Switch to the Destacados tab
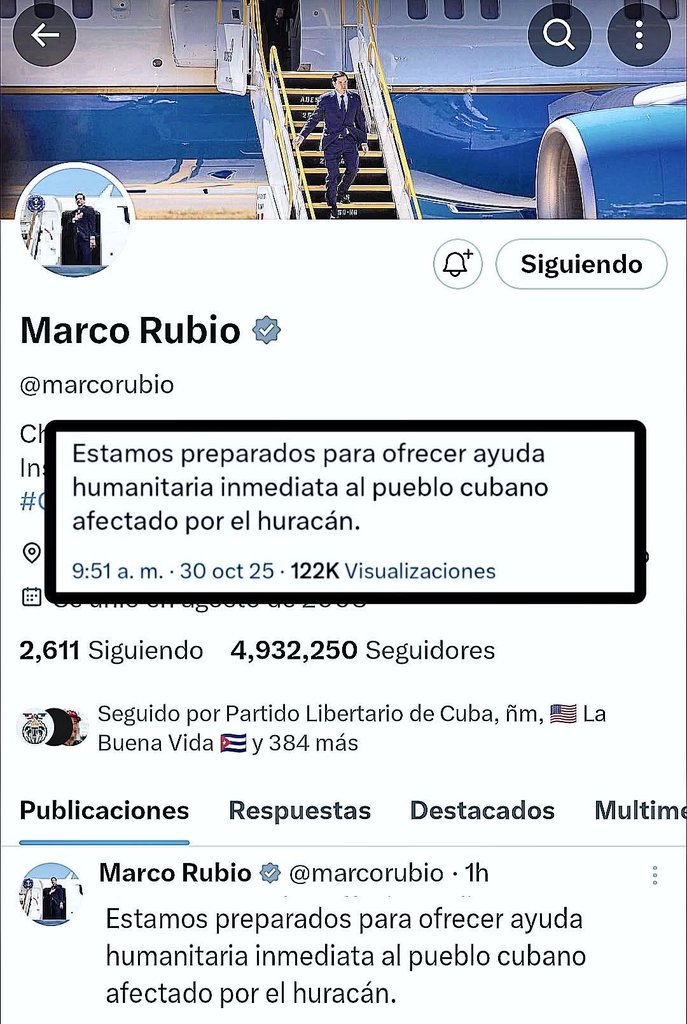Screen dimensions: 687x1024 tap(482, 810)
